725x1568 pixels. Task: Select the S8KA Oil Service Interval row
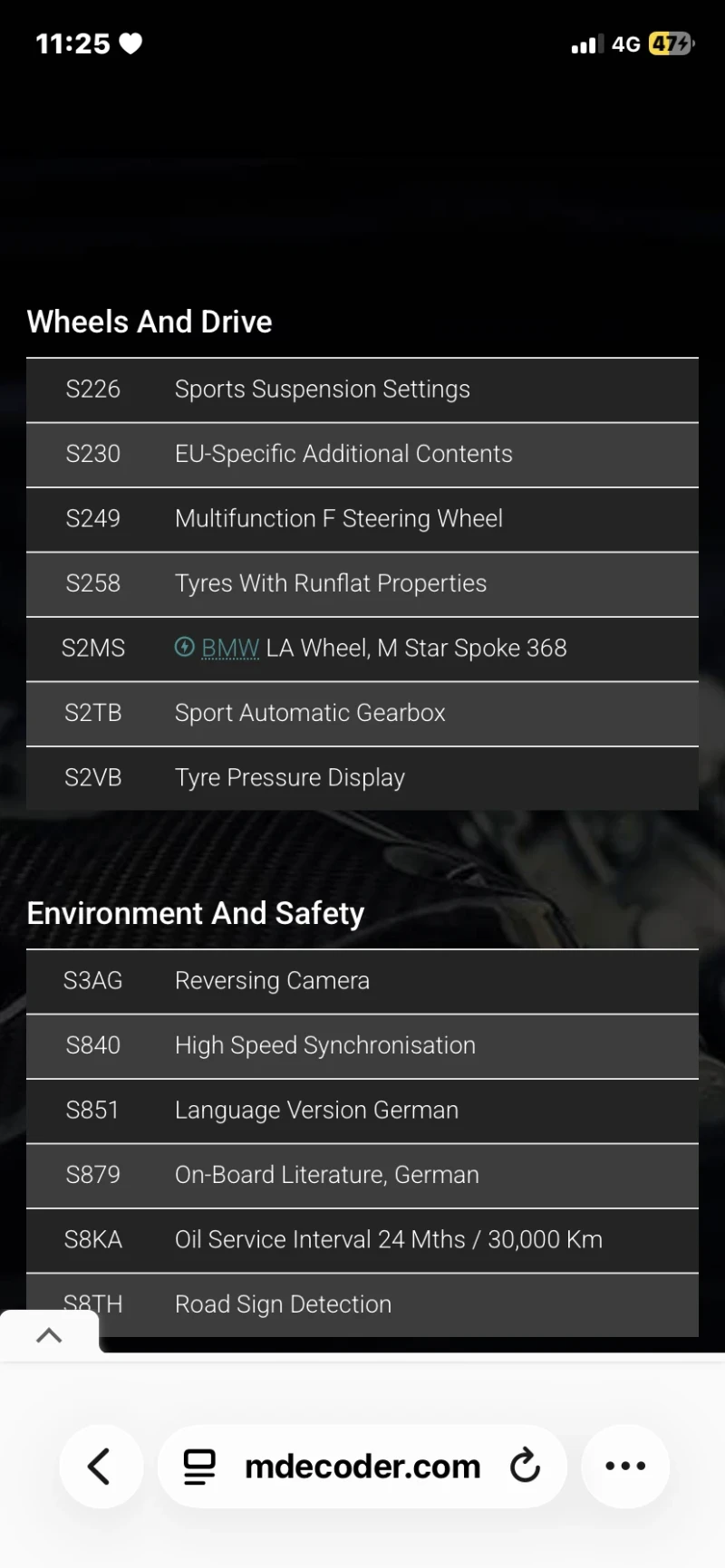362,1240
